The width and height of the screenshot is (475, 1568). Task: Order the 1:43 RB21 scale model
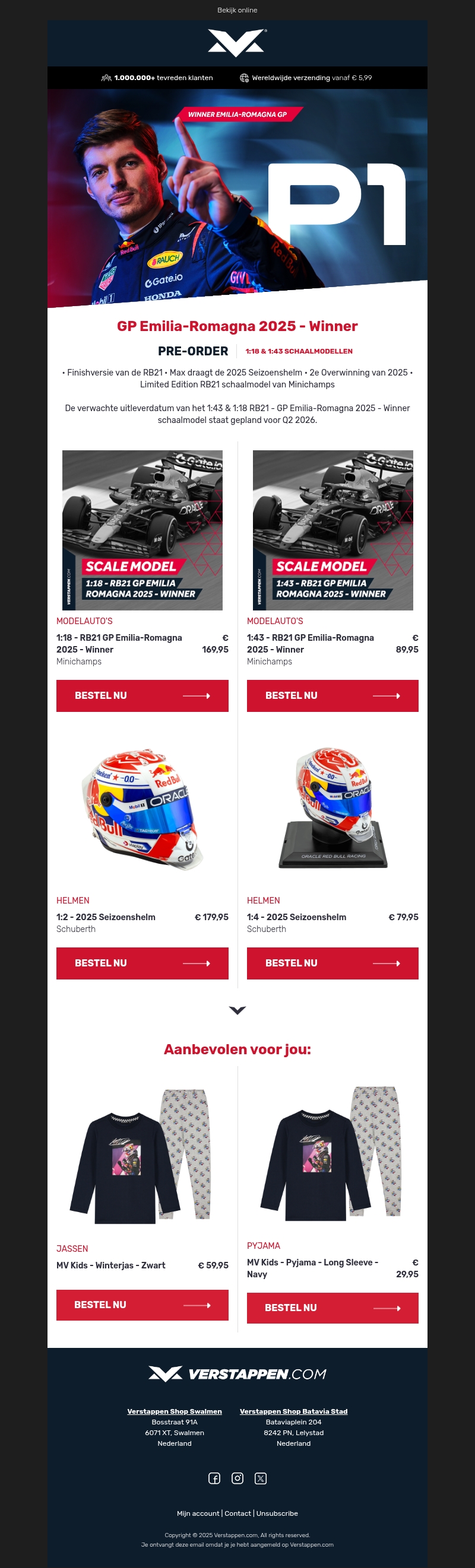(332, 695)
